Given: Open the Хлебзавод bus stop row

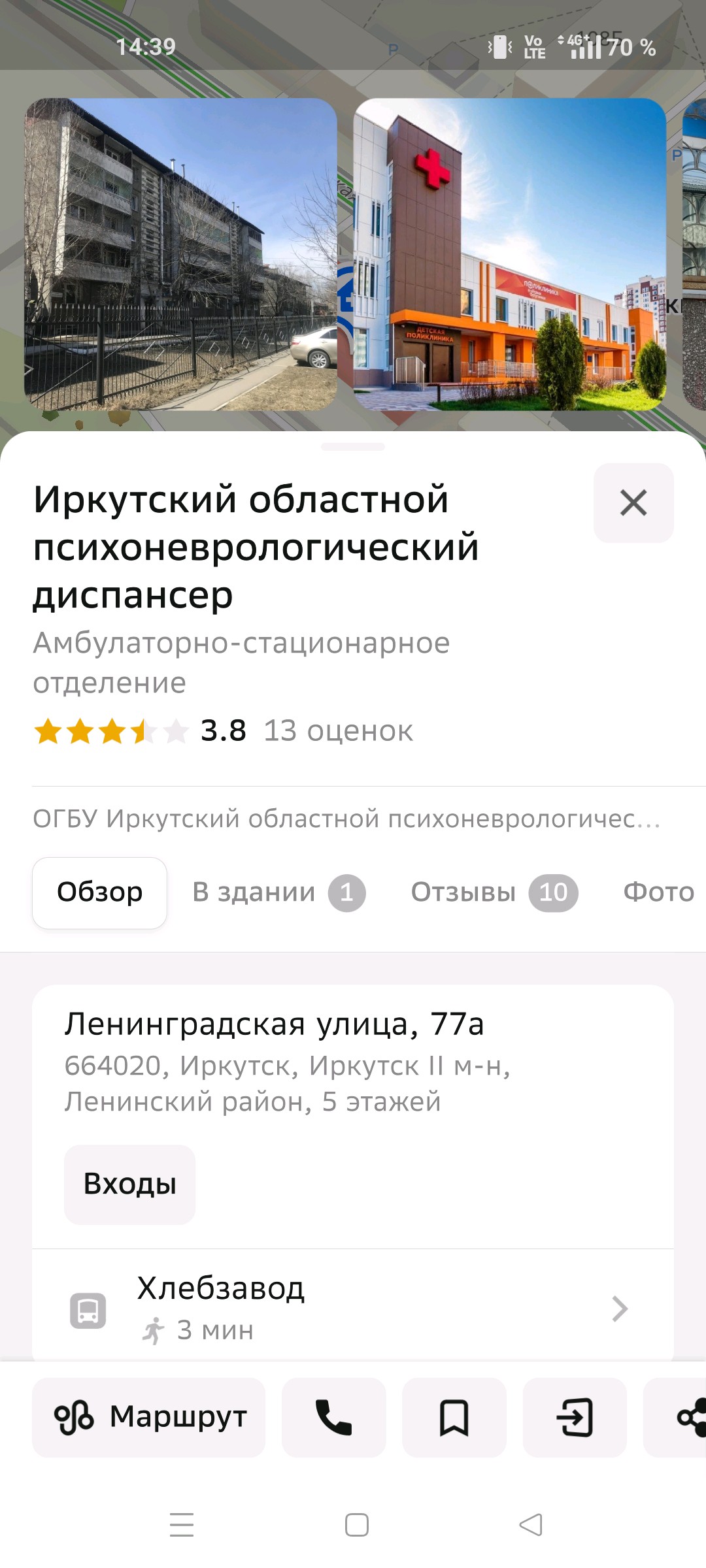Looking at the screenshot, I should point(353,1308).
